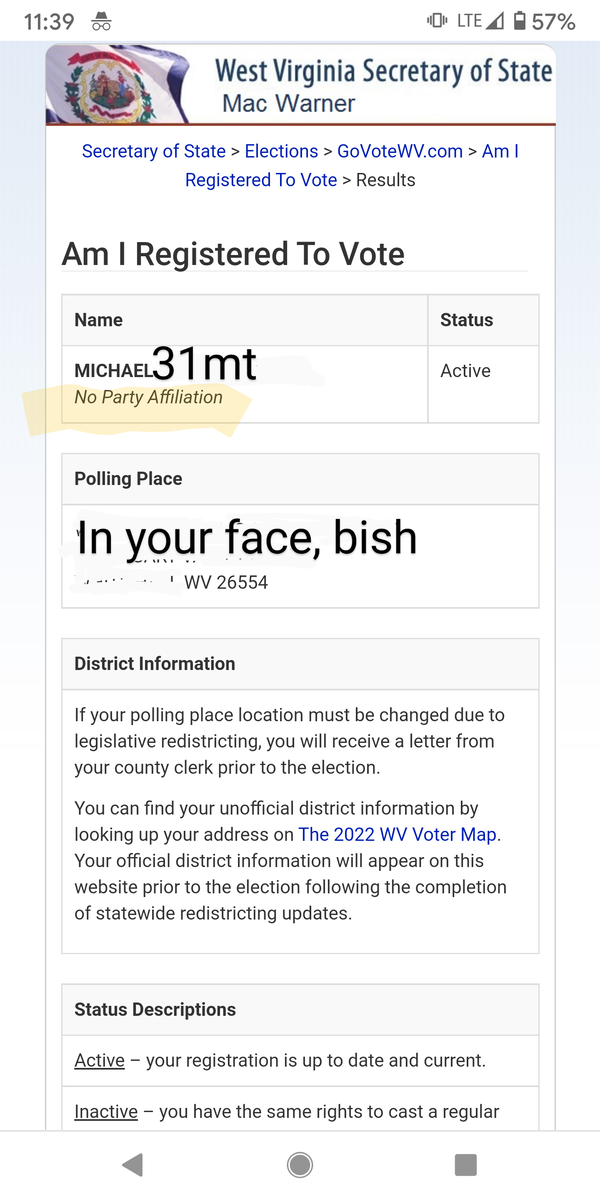Image resolution: width=600 pixels, height=1200 pixels.
Task: Open the Secretary of State breadcrumb link
Action: (153, 151)
